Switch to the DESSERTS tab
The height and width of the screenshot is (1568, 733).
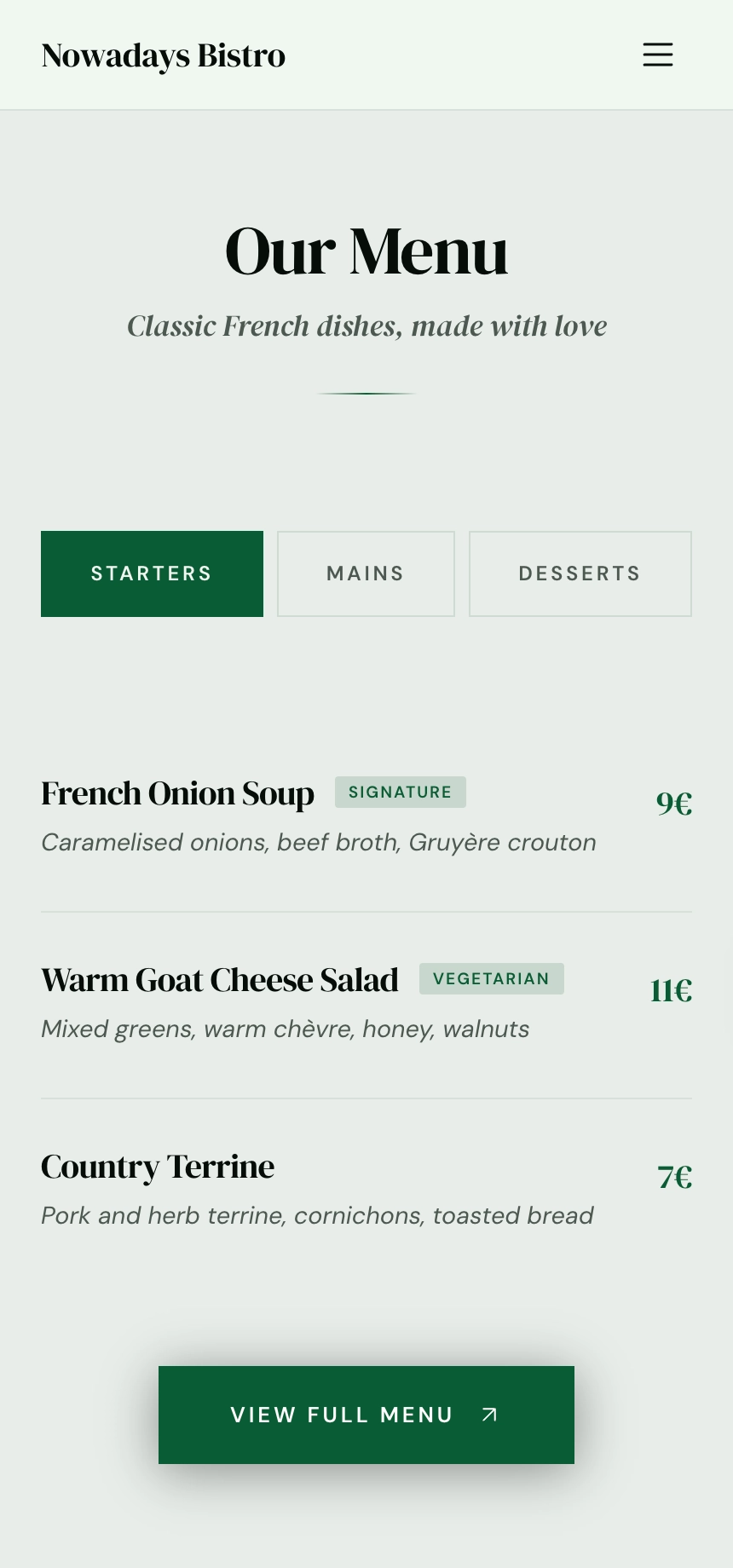pyautogui.click(x=580, y=574)
